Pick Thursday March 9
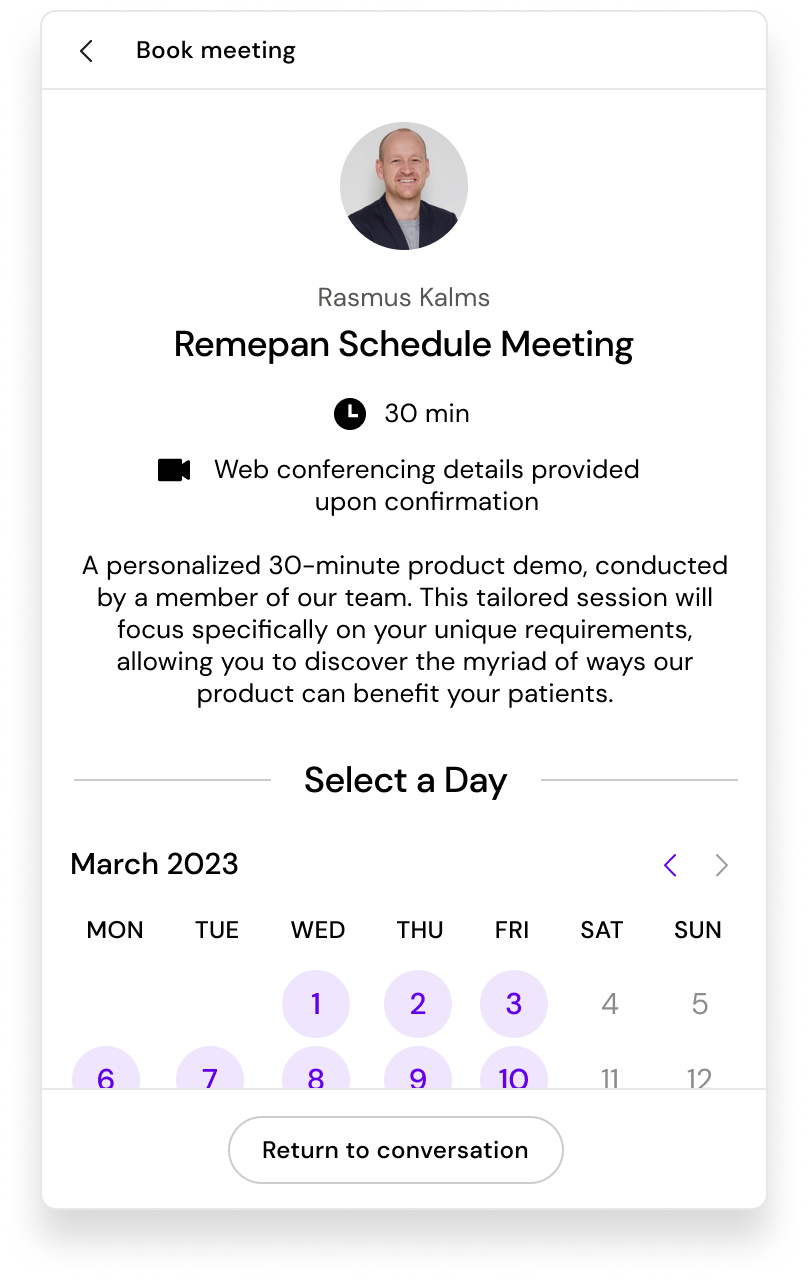Screen dimensions: 808x1280 [x=418, y=1070]
